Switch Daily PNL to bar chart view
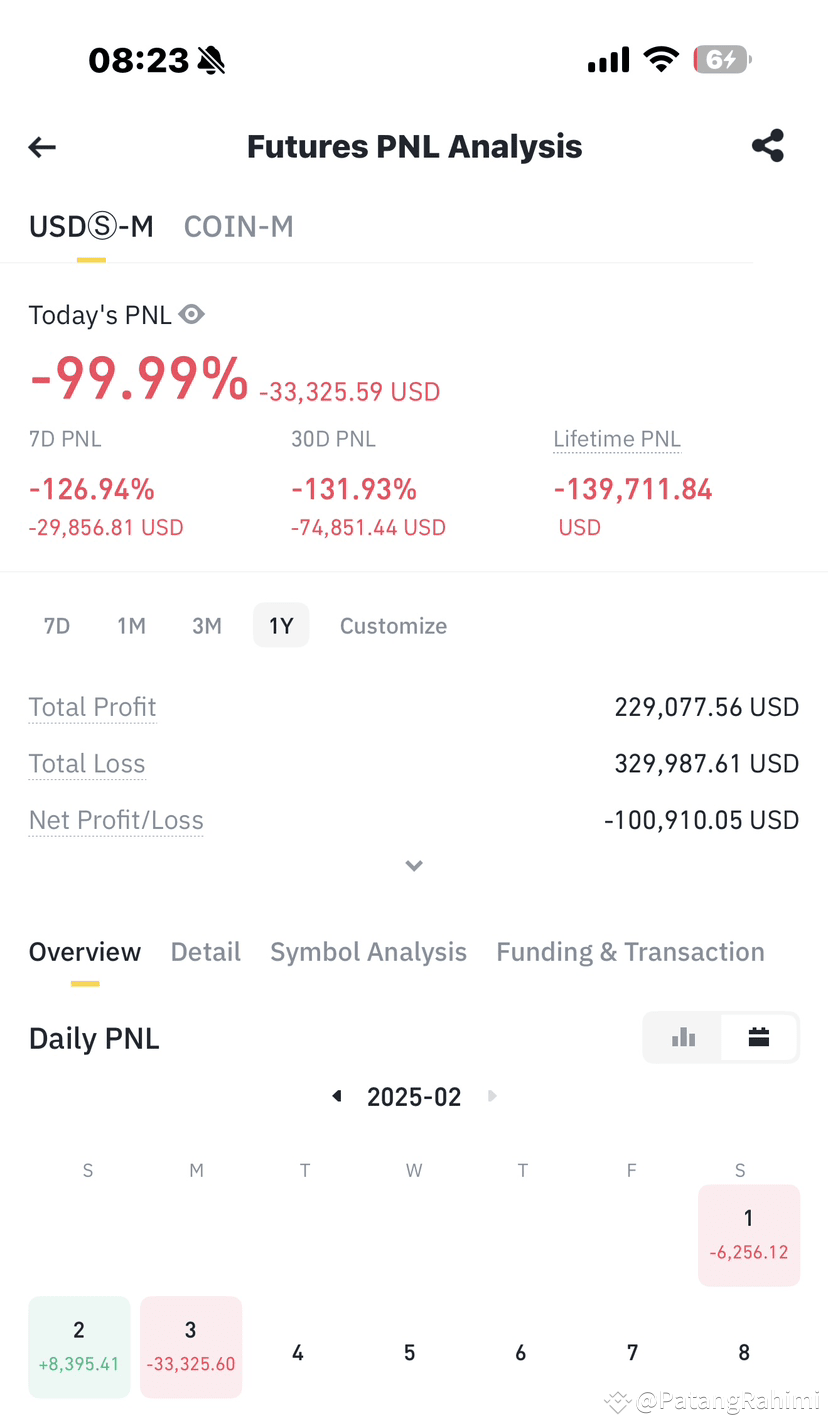Viewport: 828px width, 1423px height. (684, 1037)
